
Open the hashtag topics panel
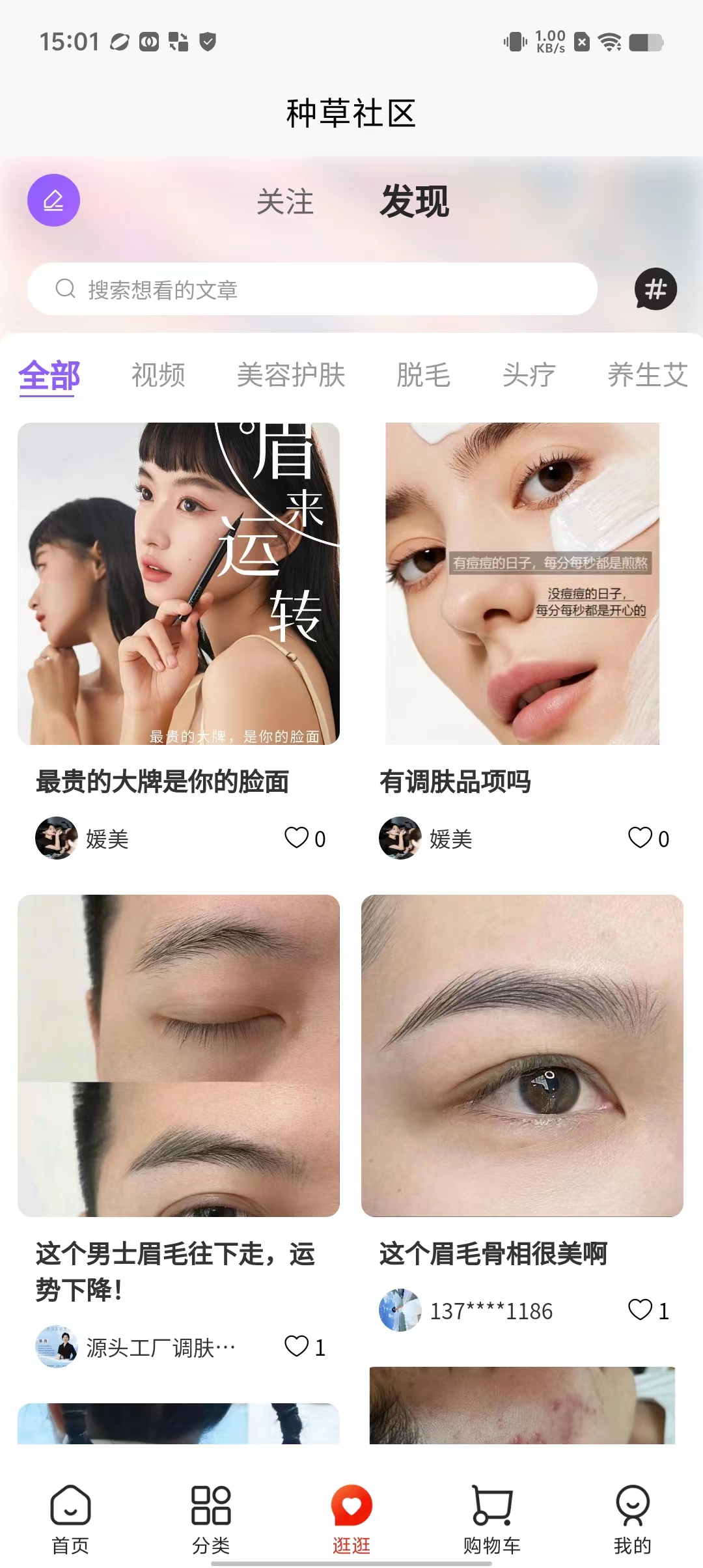[654, 290]
